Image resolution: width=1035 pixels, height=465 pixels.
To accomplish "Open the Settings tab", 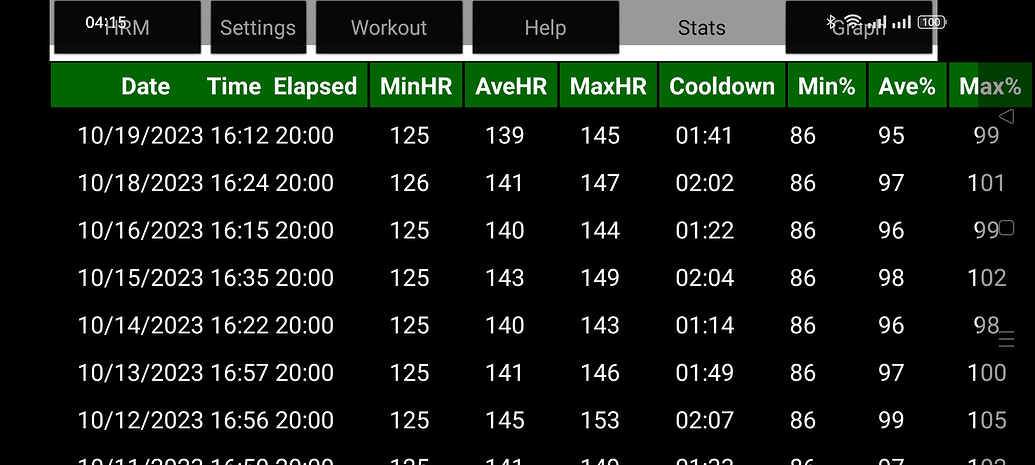I will click(x=258, y=28).
